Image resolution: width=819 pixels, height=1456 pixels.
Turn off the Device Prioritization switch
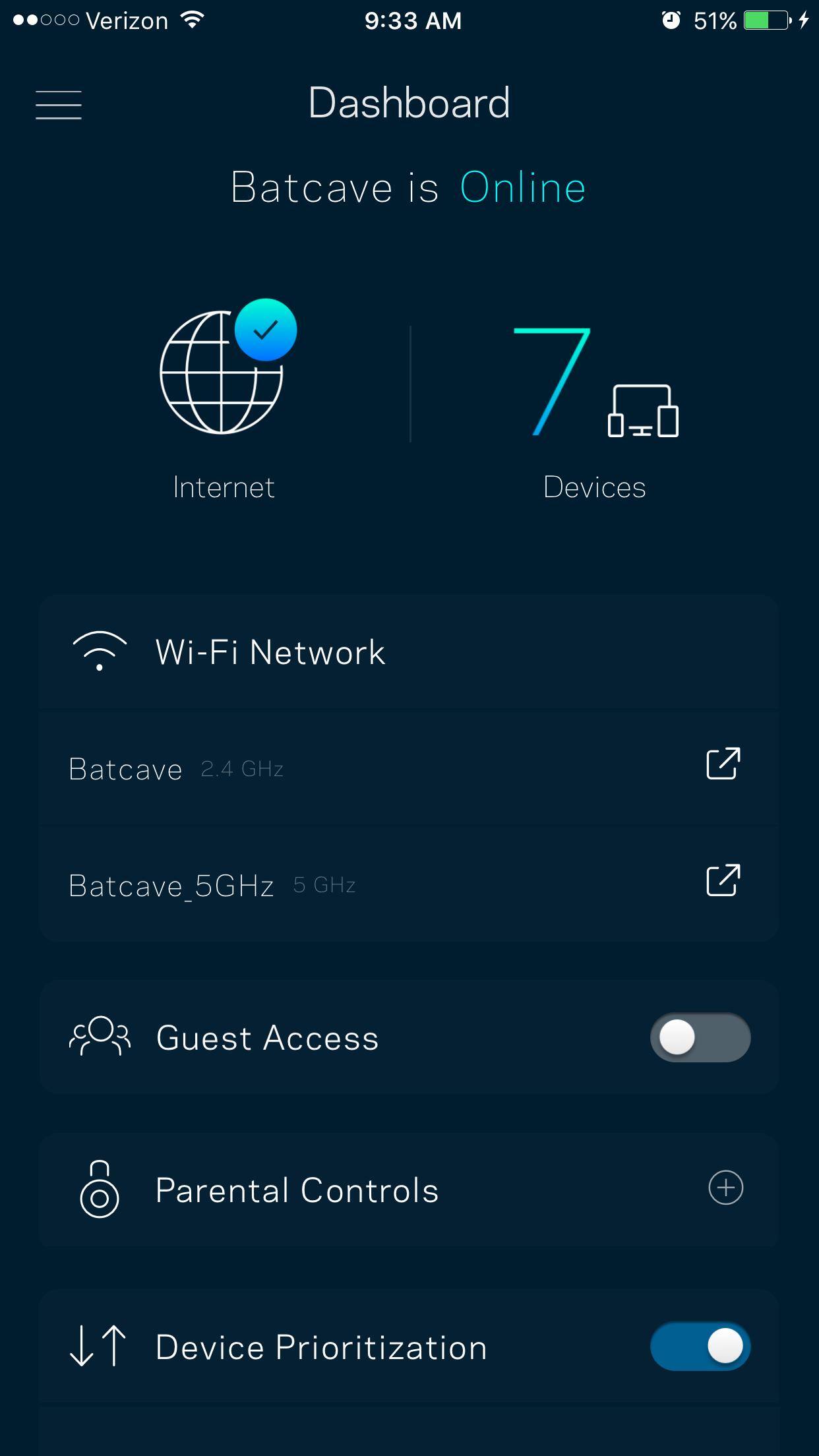click(x=700, y=1346)
